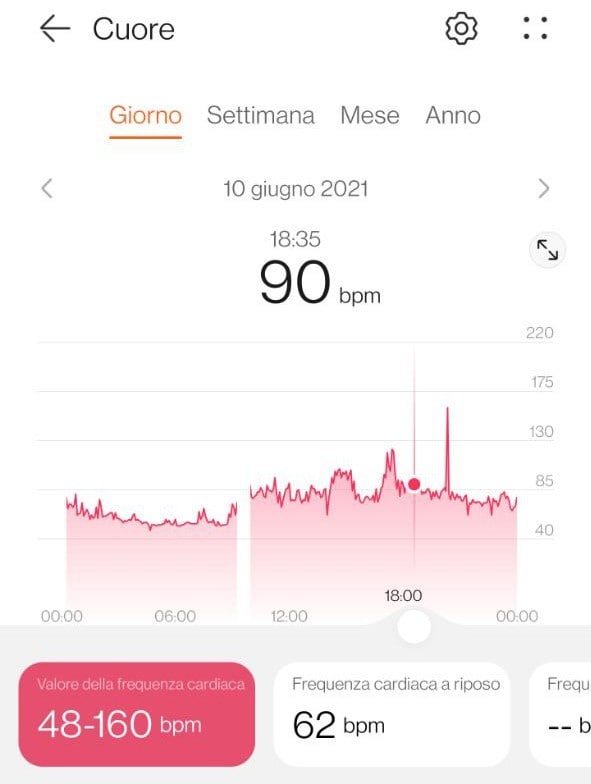The height and width of the screenshot is (784, 591).
Task: Go to the previous day arrow
Action: click(47, 188)
